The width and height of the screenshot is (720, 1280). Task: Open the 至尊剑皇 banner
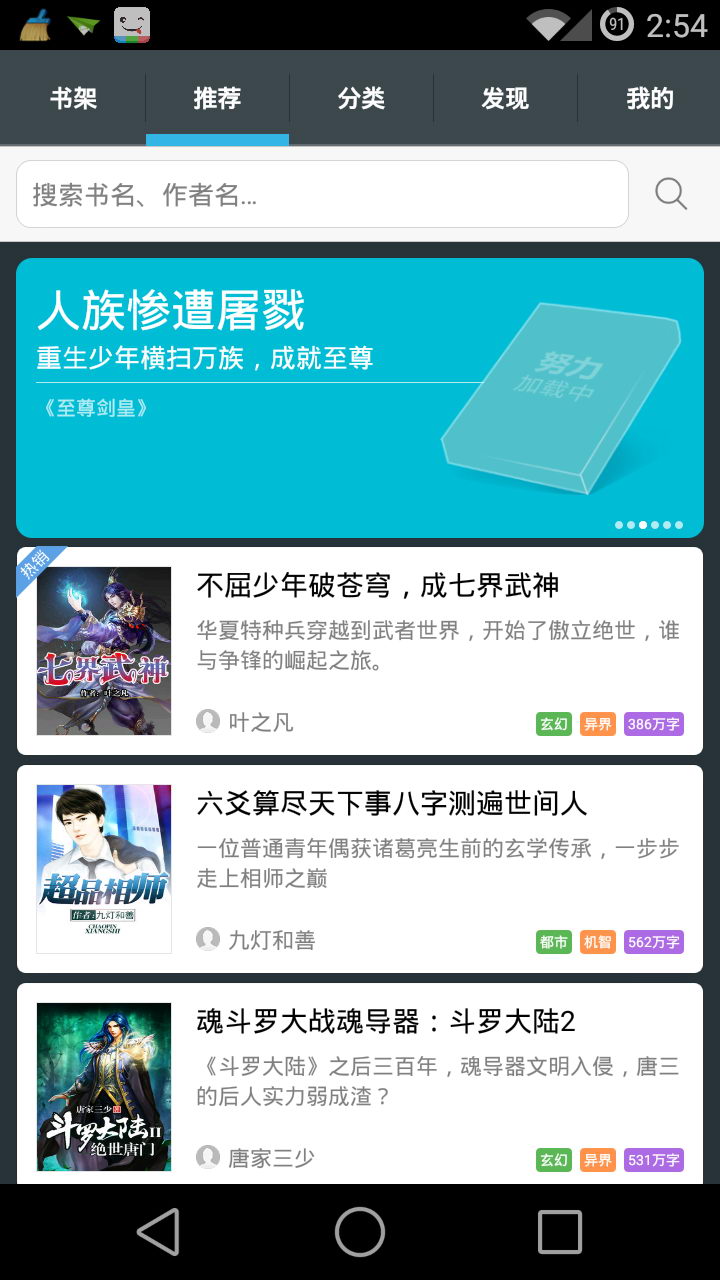[x=360, y=398]
